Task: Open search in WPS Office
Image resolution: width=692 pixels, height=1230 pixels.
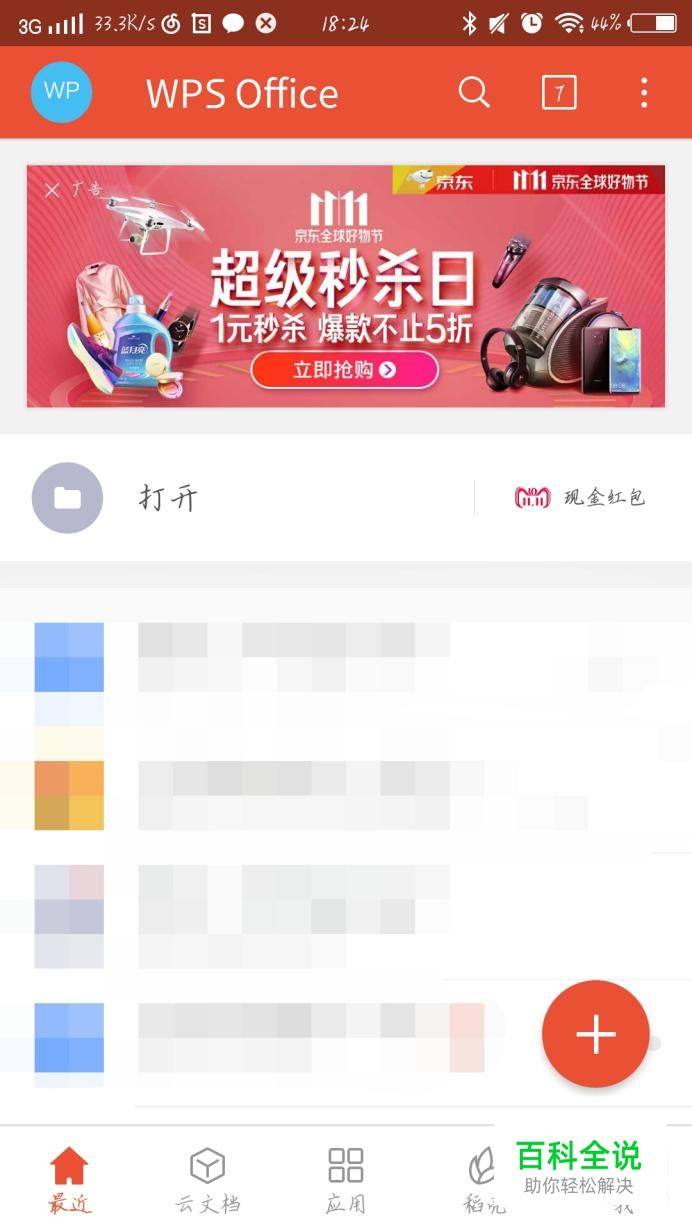Action: coord(474,93)
